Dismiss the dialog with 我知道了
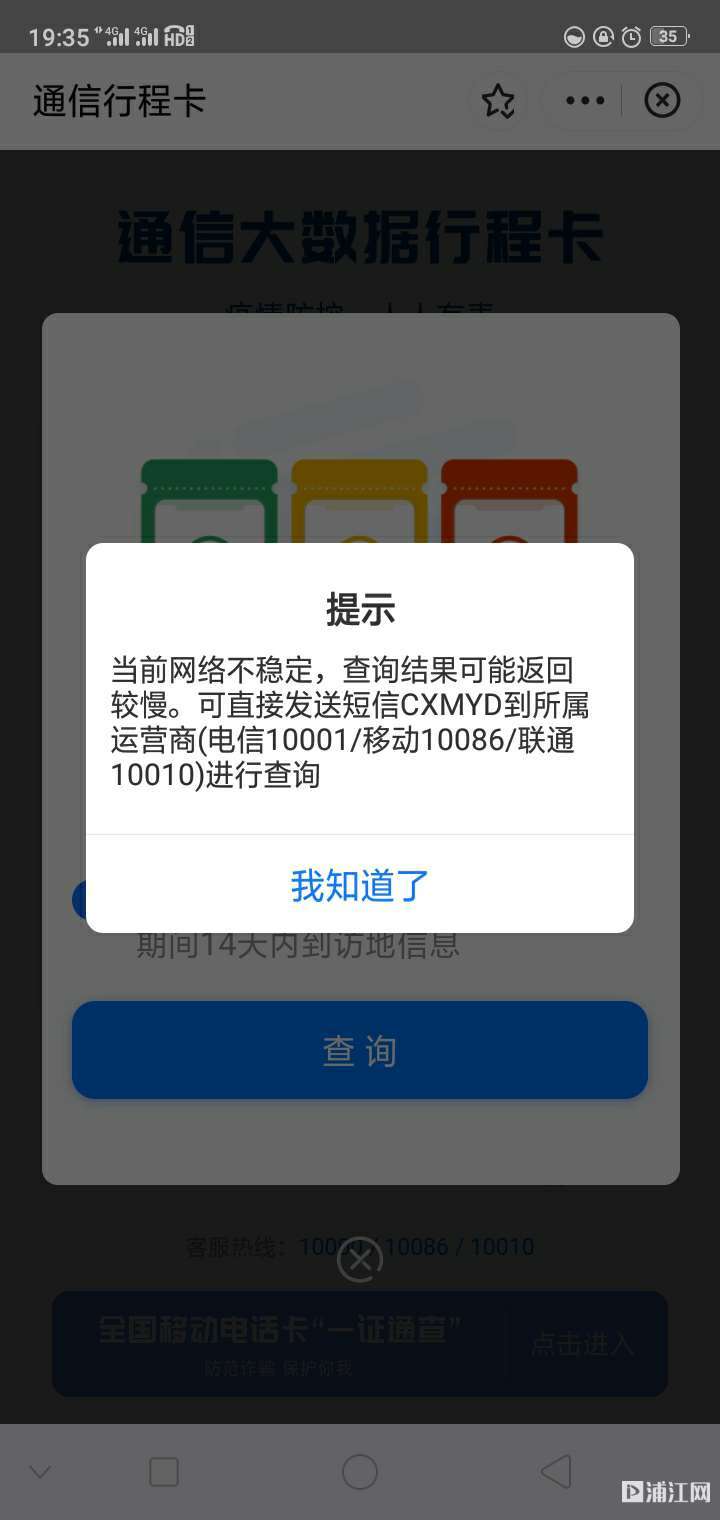The image size is (720, 1520). click(x=360, y=885)
